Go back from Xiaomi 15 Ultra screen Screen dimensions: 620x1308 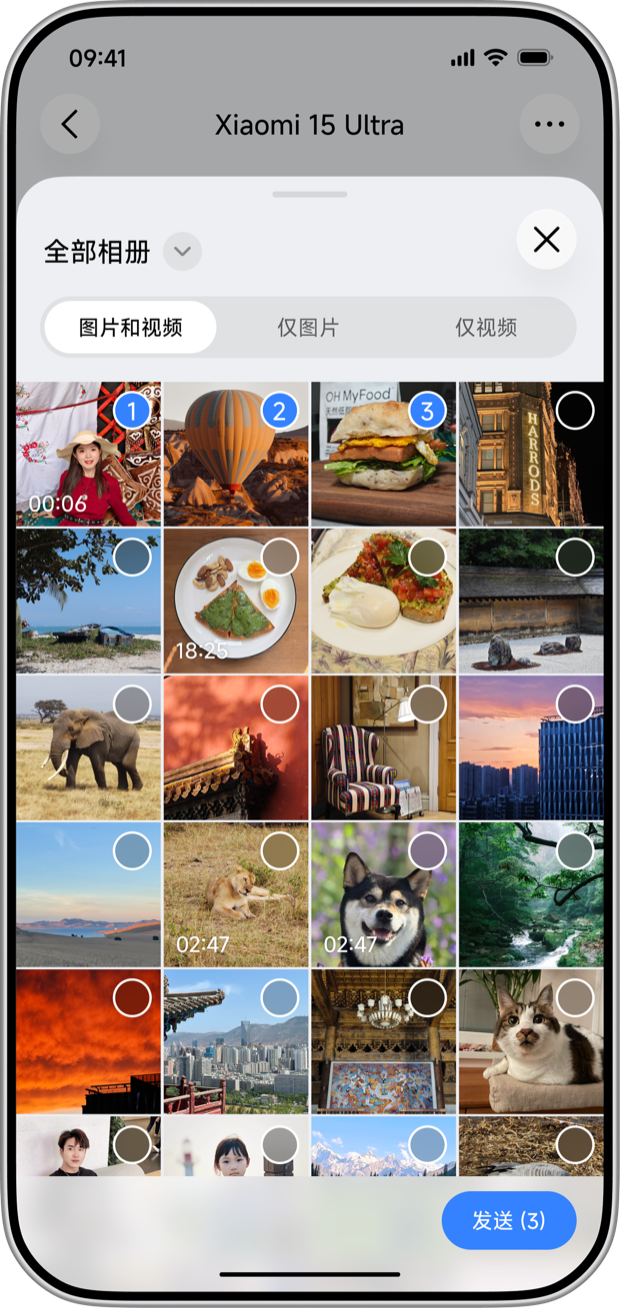click(x=69, y=125)
